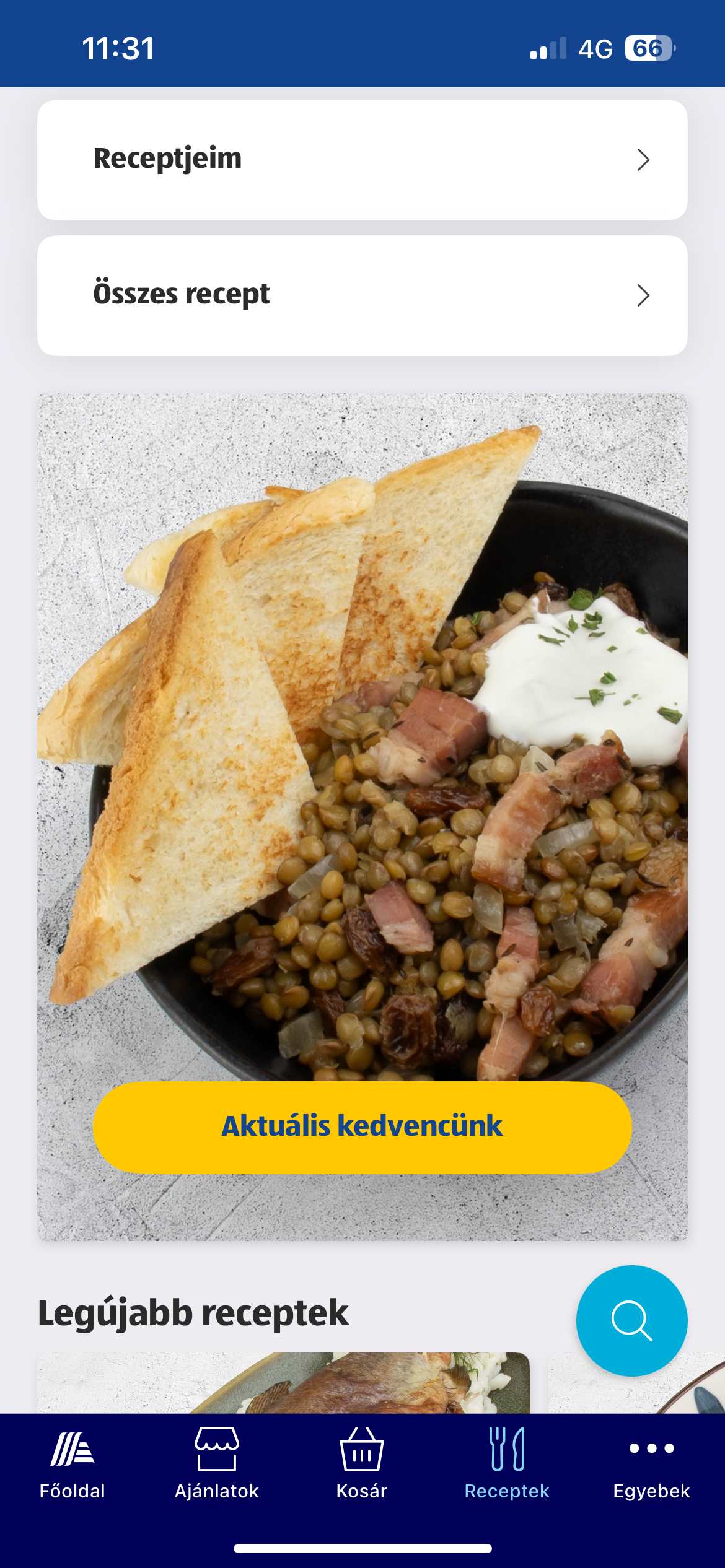The image size is (725, 1568).
Task: Open the Összes recept list
Action: pos(362,294)
